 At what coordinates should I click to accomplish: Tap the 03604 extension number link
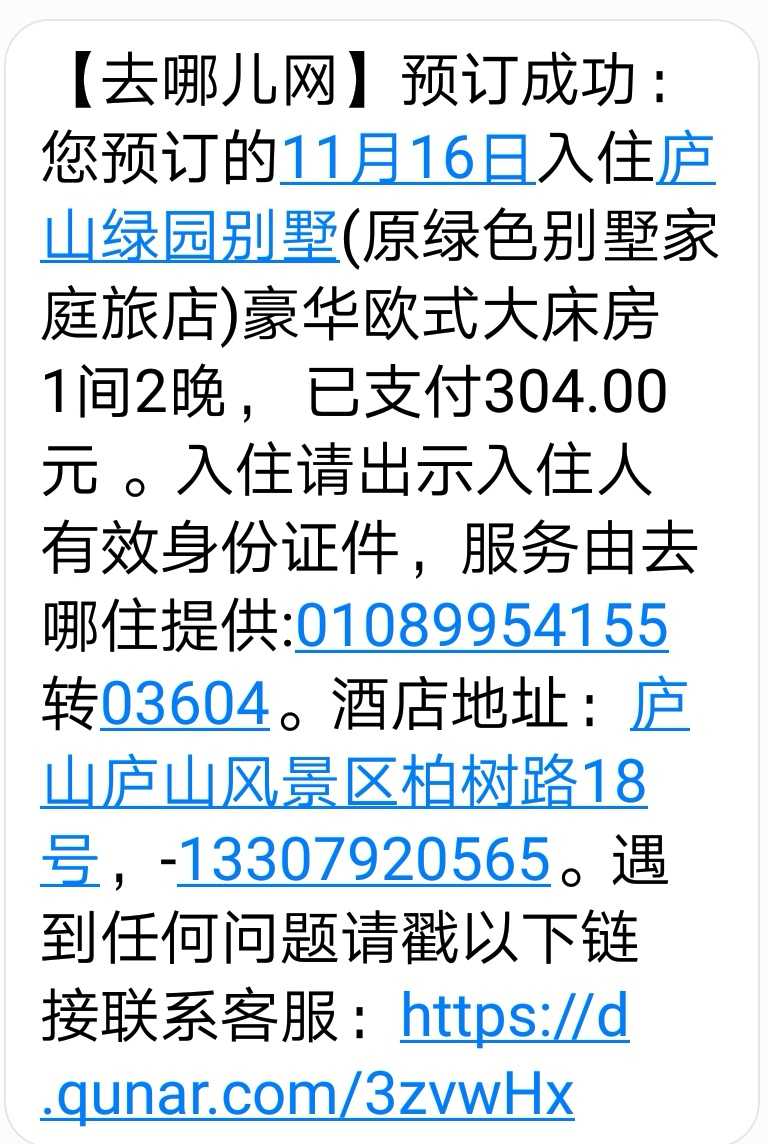pos(185,704)
